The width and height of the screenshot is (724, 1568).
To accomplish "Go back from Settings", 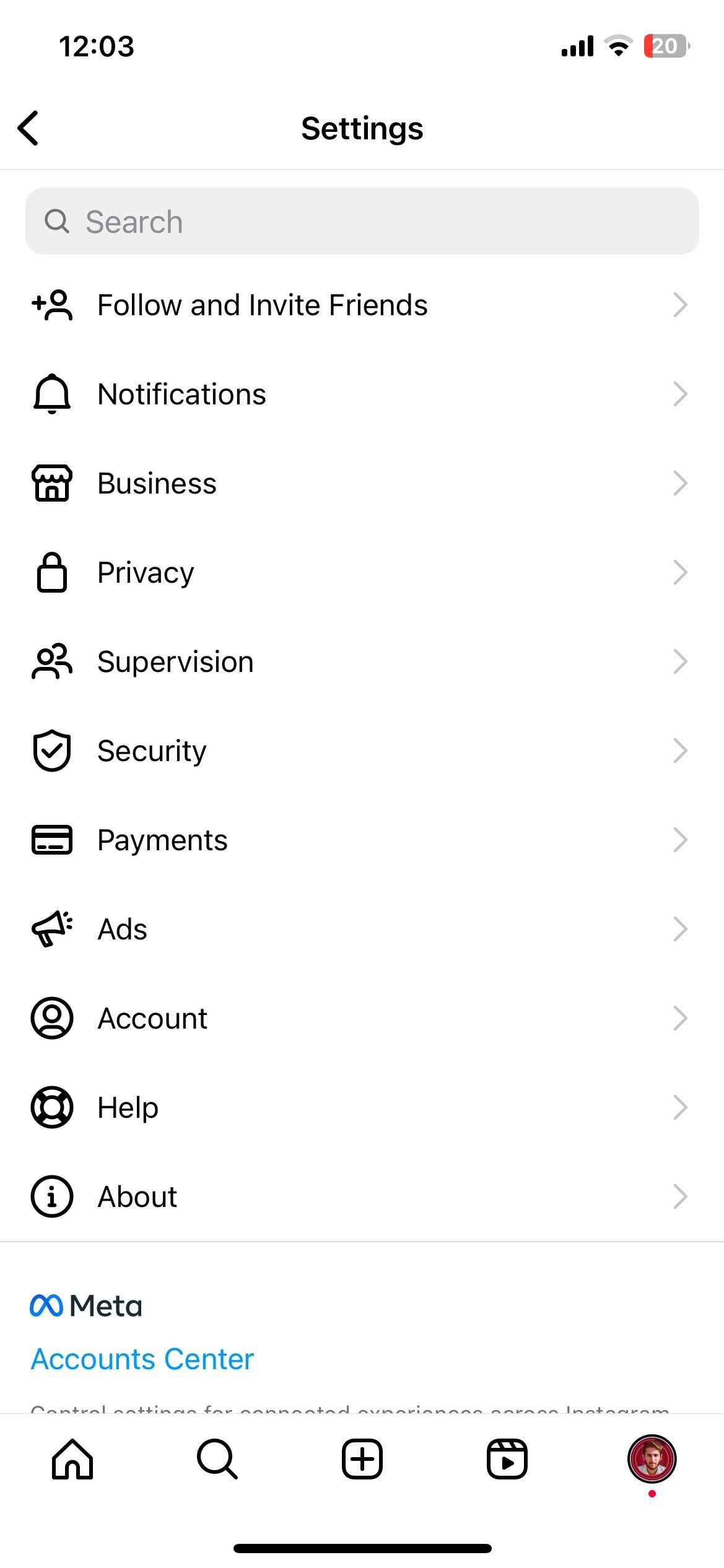I will click(x=28, y=128).
